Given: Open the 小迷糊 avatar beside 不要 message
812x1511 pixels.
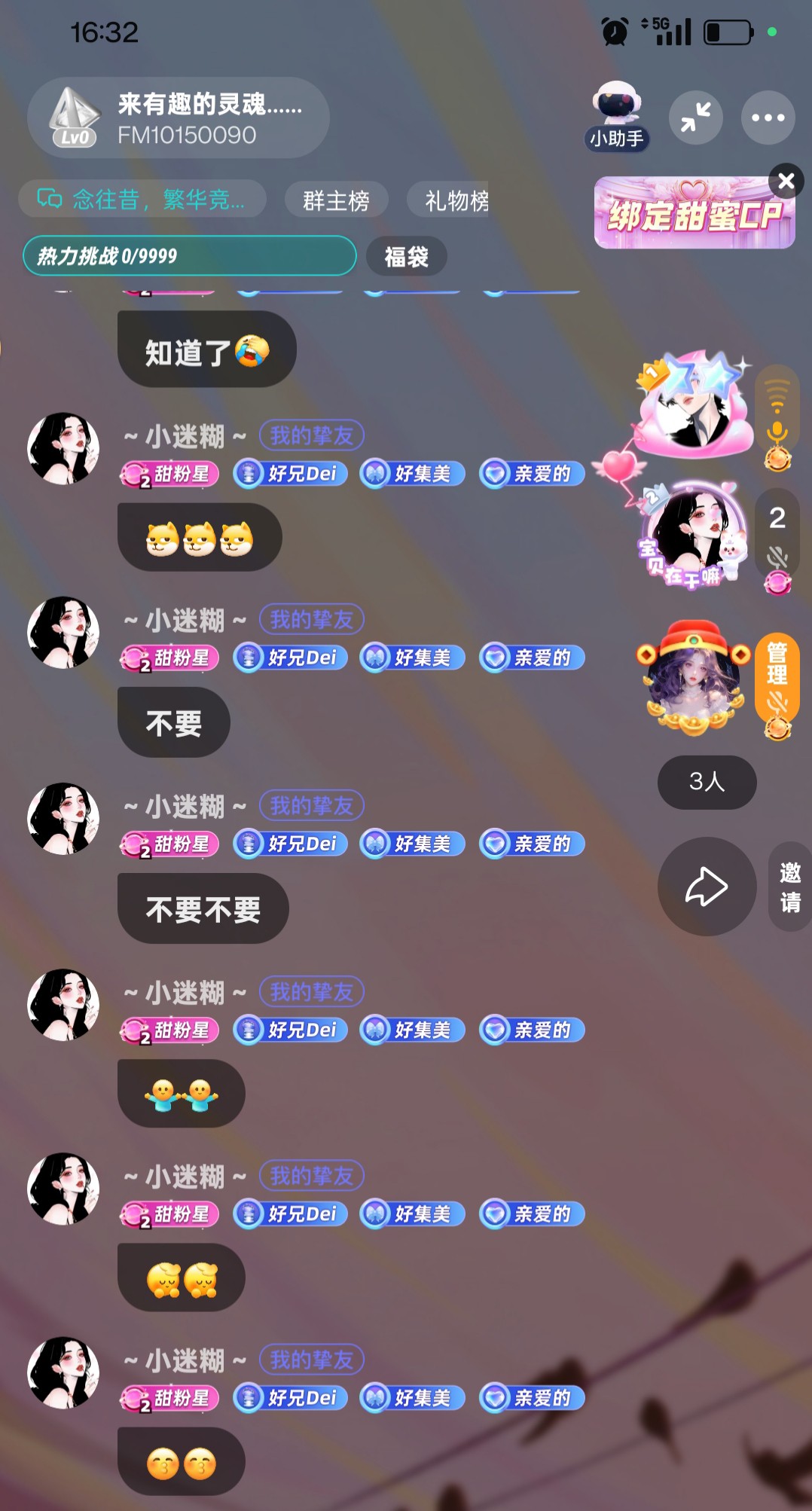Looking at the screenshot, I should pyautogui.click(x=63, y=633).
